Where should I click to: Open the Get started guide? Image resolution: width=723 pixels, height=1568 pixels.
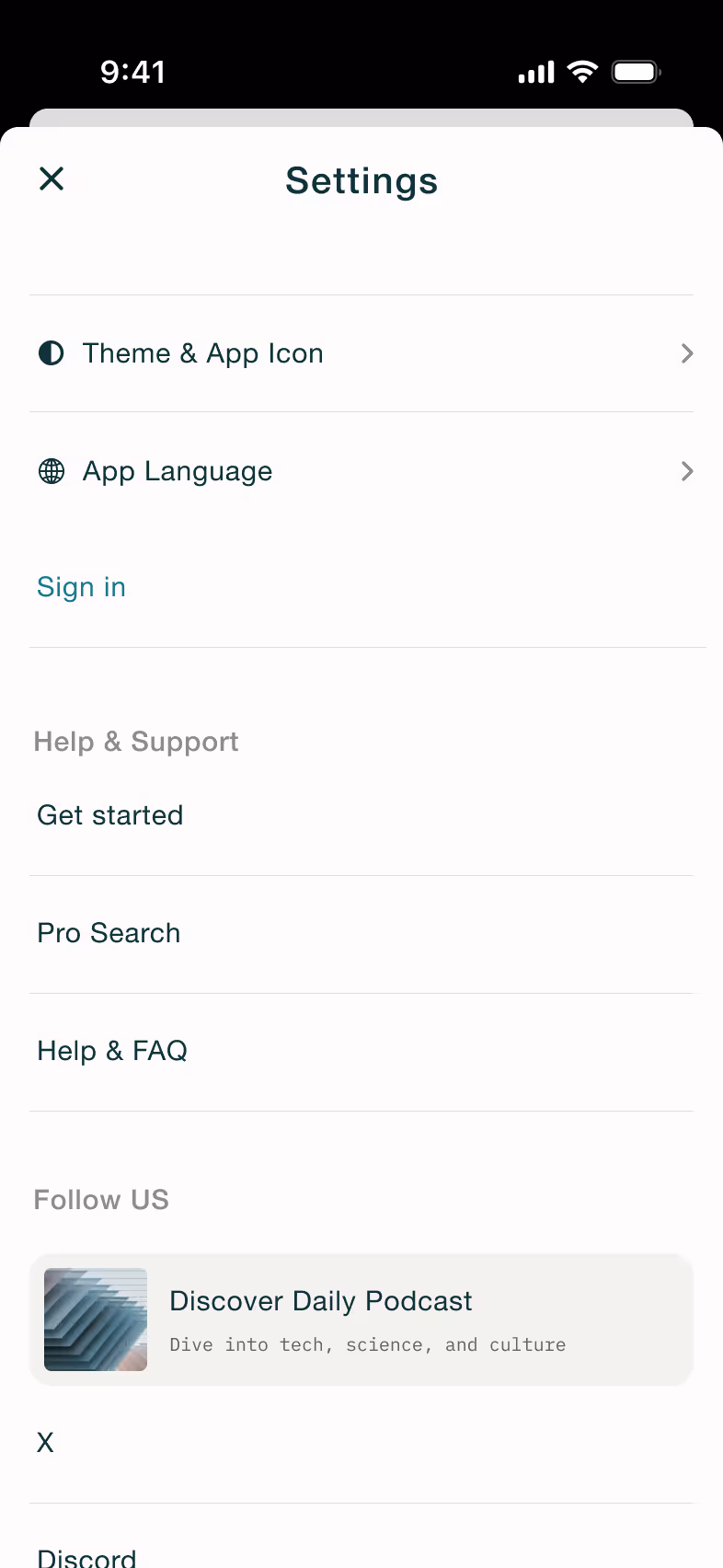tap(361, 816)
